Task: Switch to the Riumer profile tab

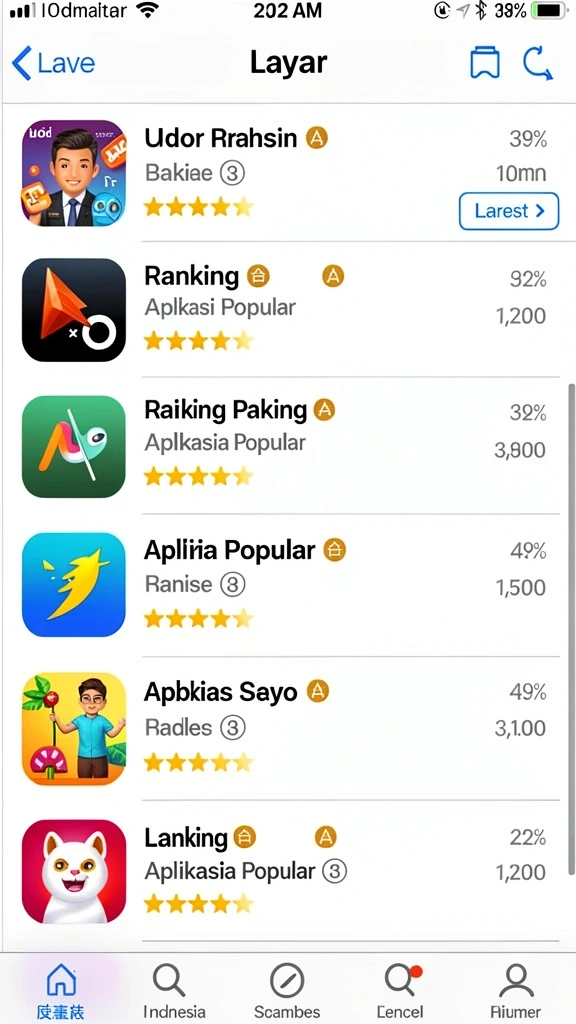Action: tap(516, 991)
